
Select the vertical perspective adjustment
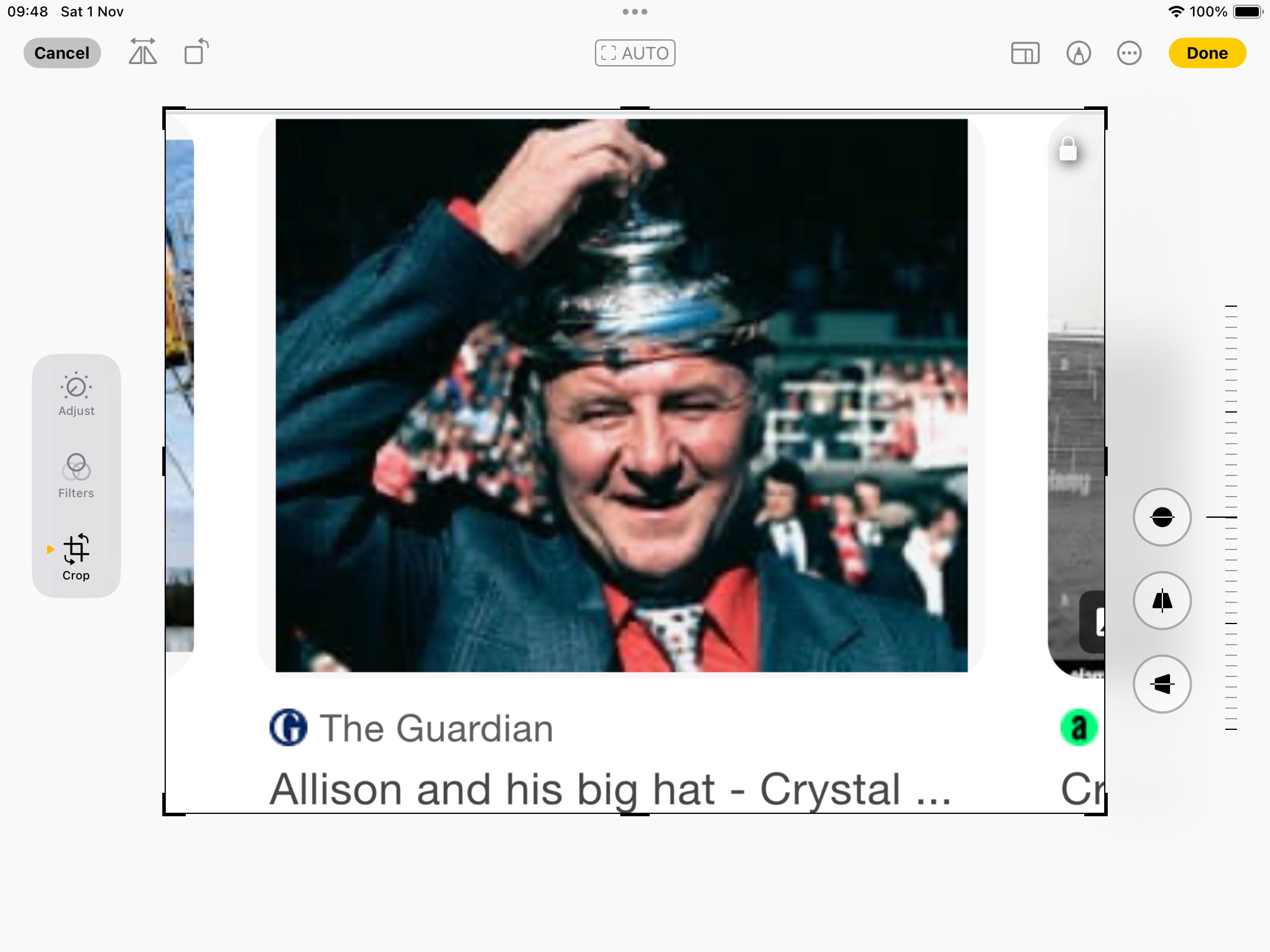click(x=1162, y=601)
